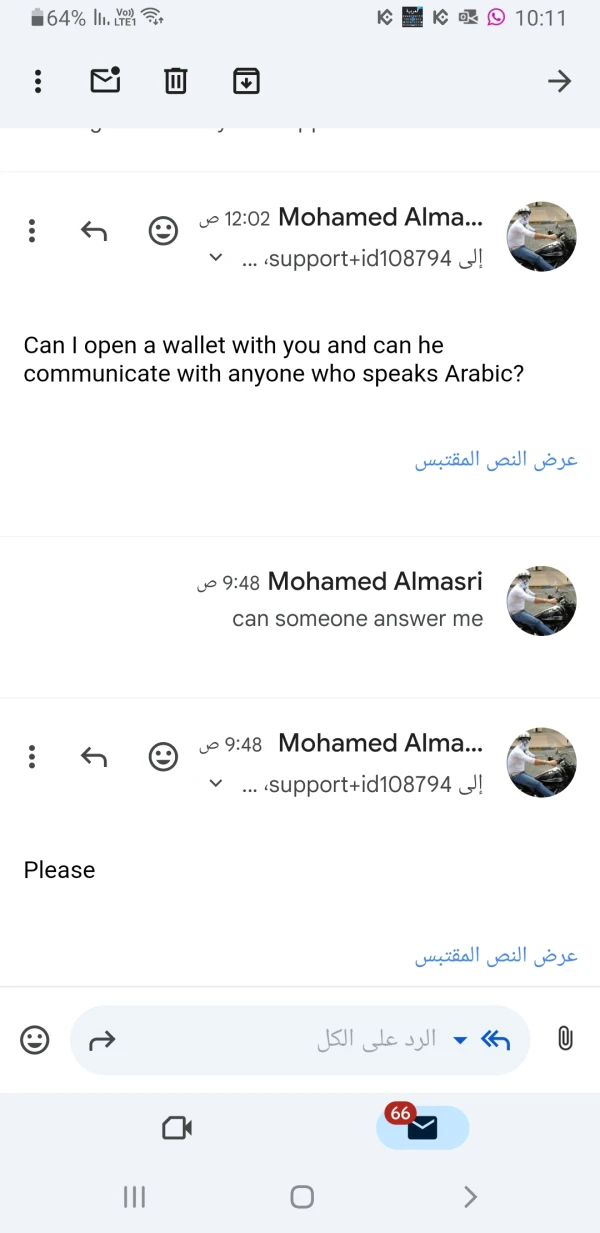600x1233 pixels.
Task: Open more options for 12:02 message
Action: 32,232
